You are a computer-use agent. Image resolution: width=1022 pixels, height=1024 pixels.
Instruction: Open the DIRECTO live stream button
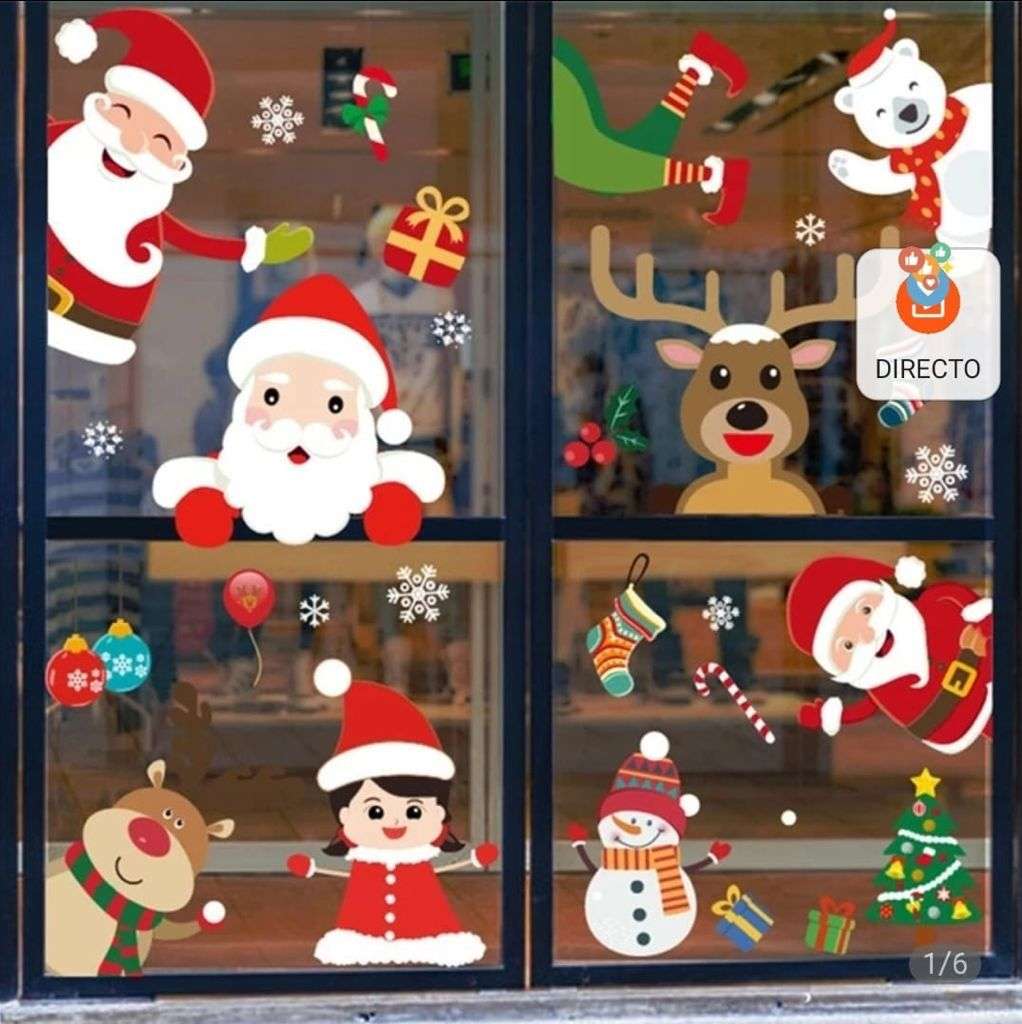927,323
